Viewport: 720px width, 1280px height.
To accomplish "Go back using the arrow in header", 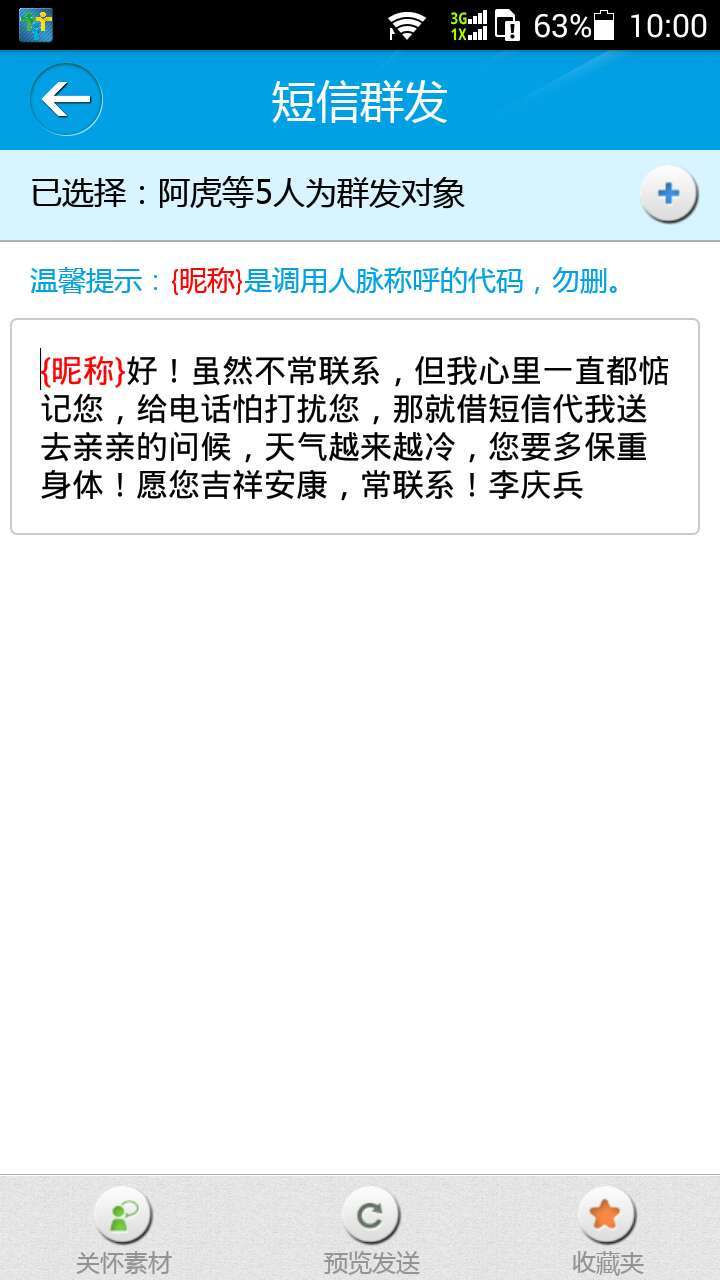I will pyautogui.click(x=66, y=99).
